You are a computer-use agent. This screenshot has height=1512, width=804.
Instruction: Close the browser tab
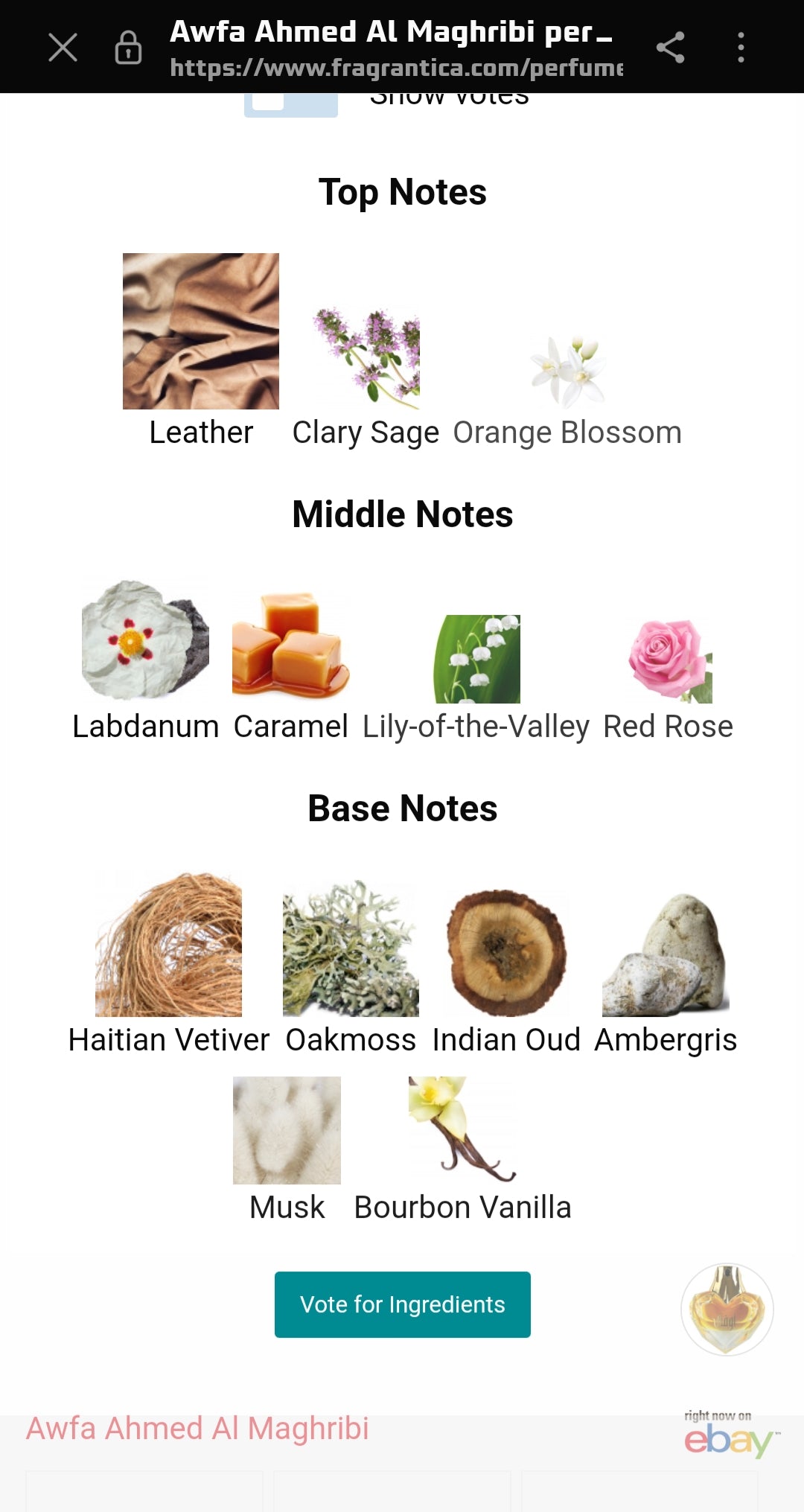click(63, 48)
